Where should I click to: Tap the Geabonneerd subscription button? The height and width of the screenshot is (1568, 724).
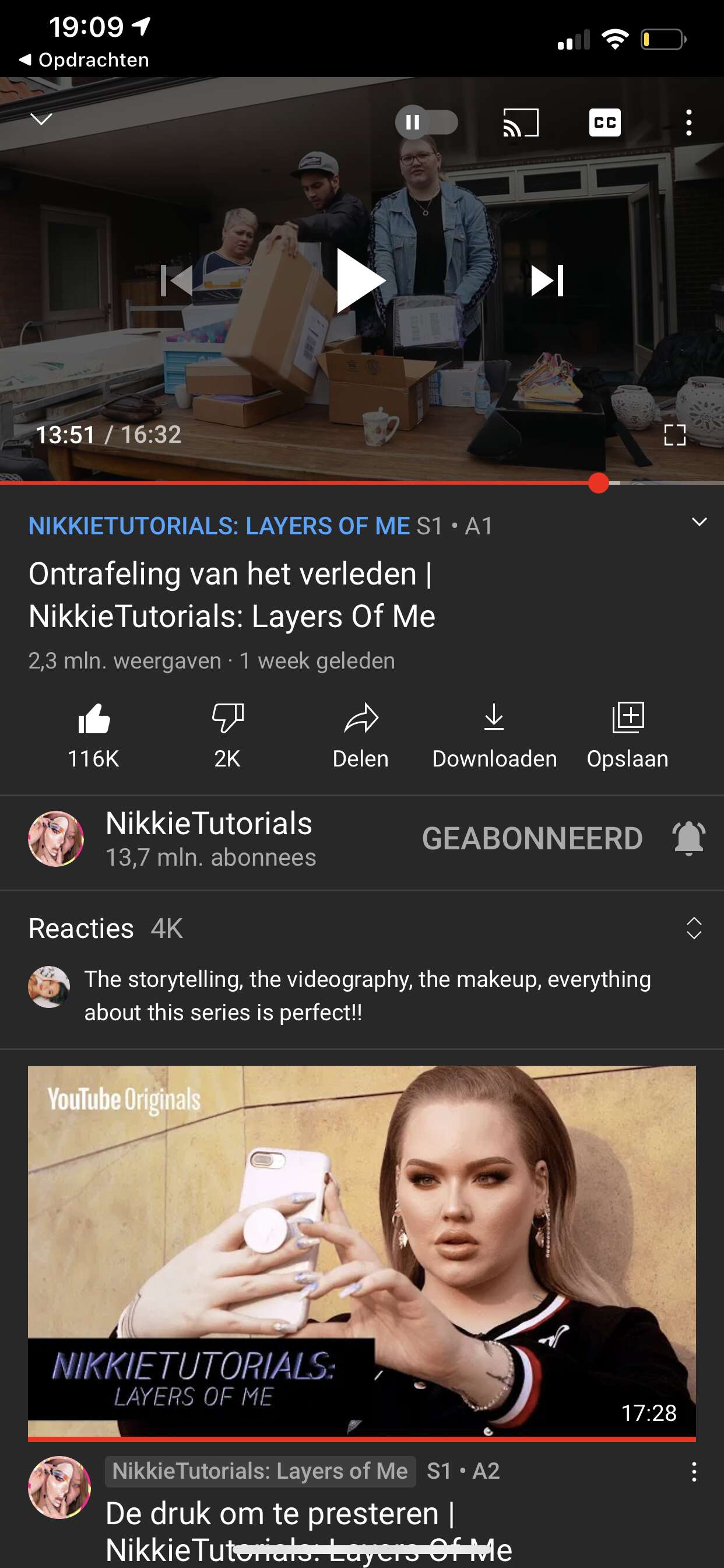532,838
